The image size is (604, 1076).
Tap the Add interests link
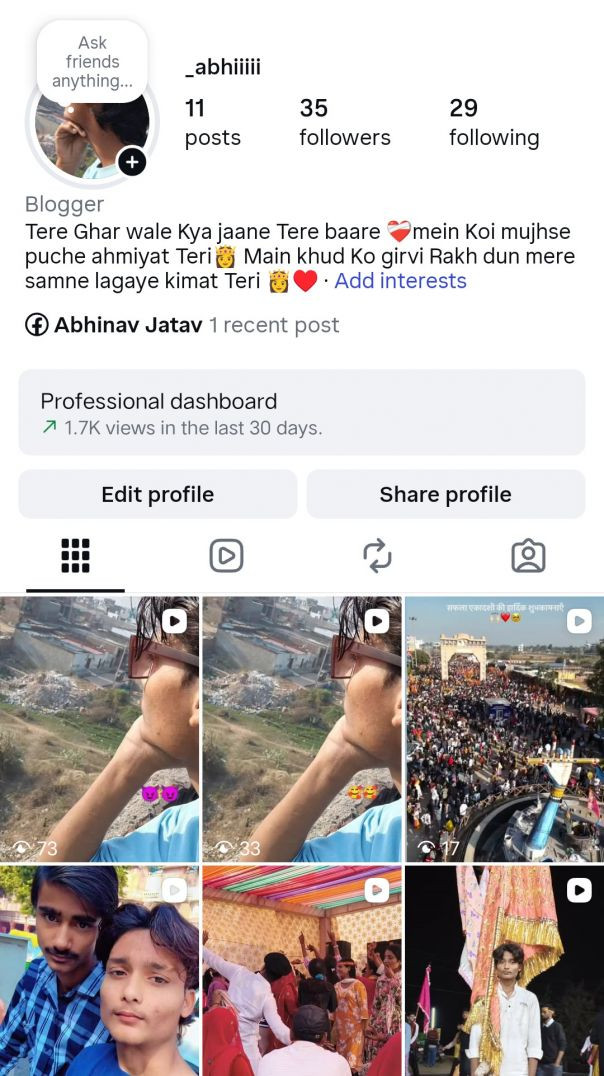pyautogui.click(x=400, y=281)
